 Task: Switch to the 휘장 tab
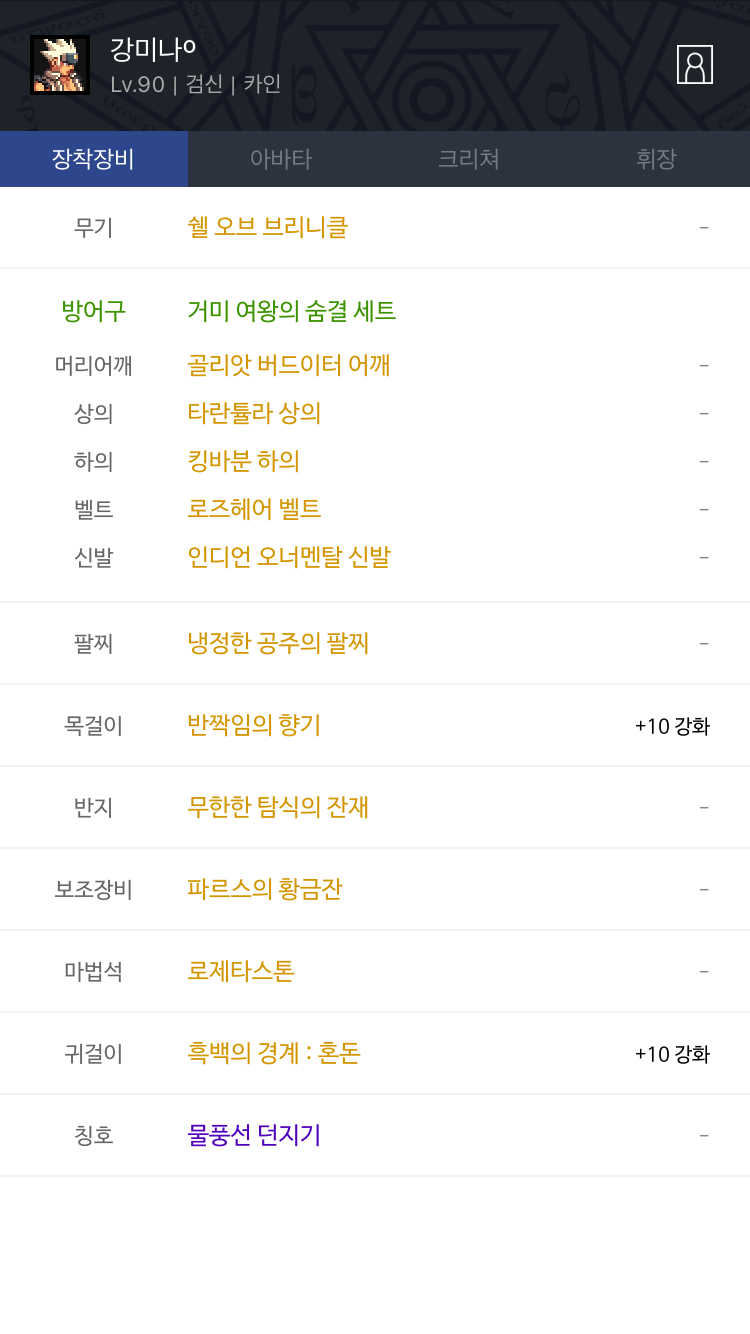click(x=656, y=159)
